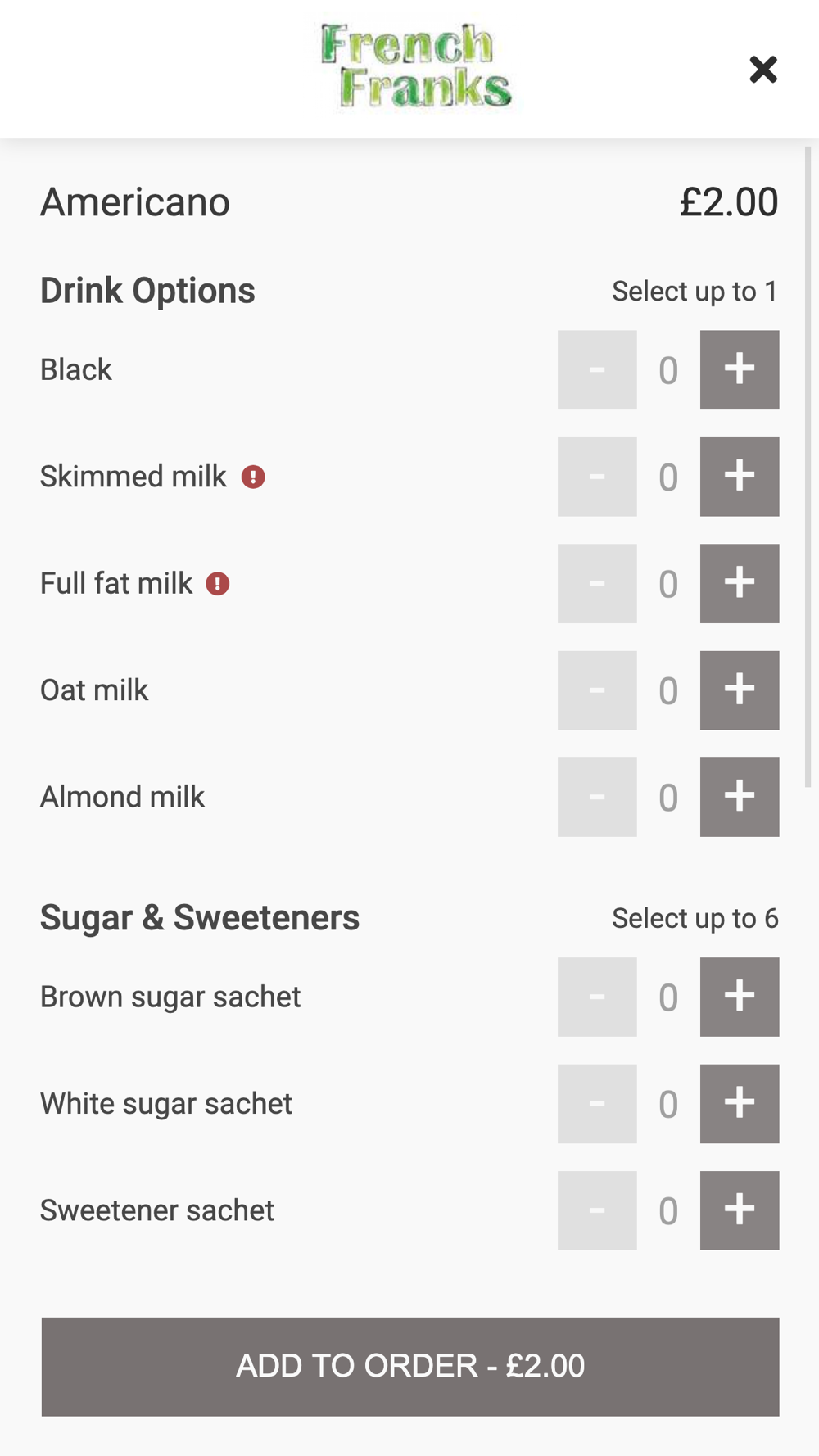819x1456 pixels.
Task: Increase Skimmed milk quantity
Action: (739, 477)
